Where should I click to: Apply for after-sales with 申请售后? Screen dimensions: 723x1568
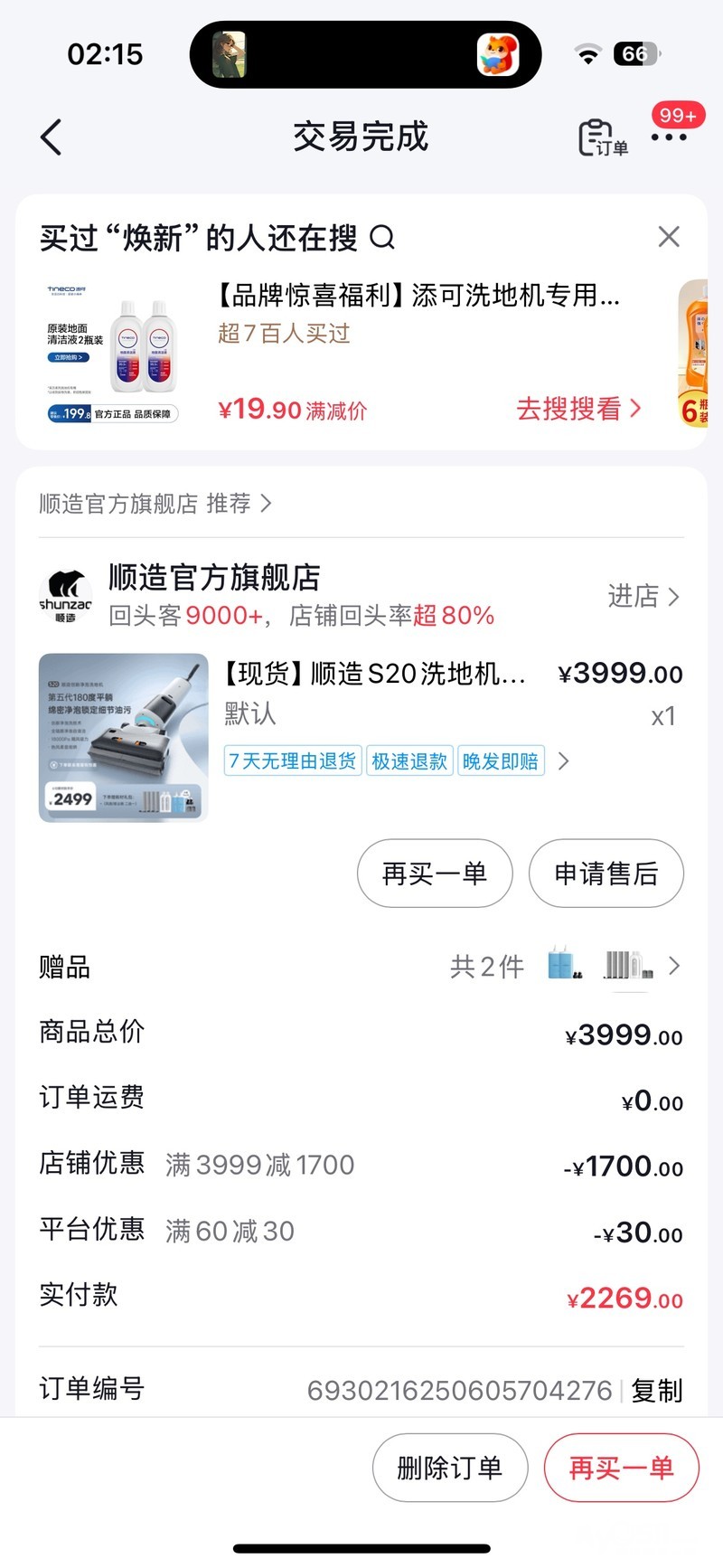[606, 874]
